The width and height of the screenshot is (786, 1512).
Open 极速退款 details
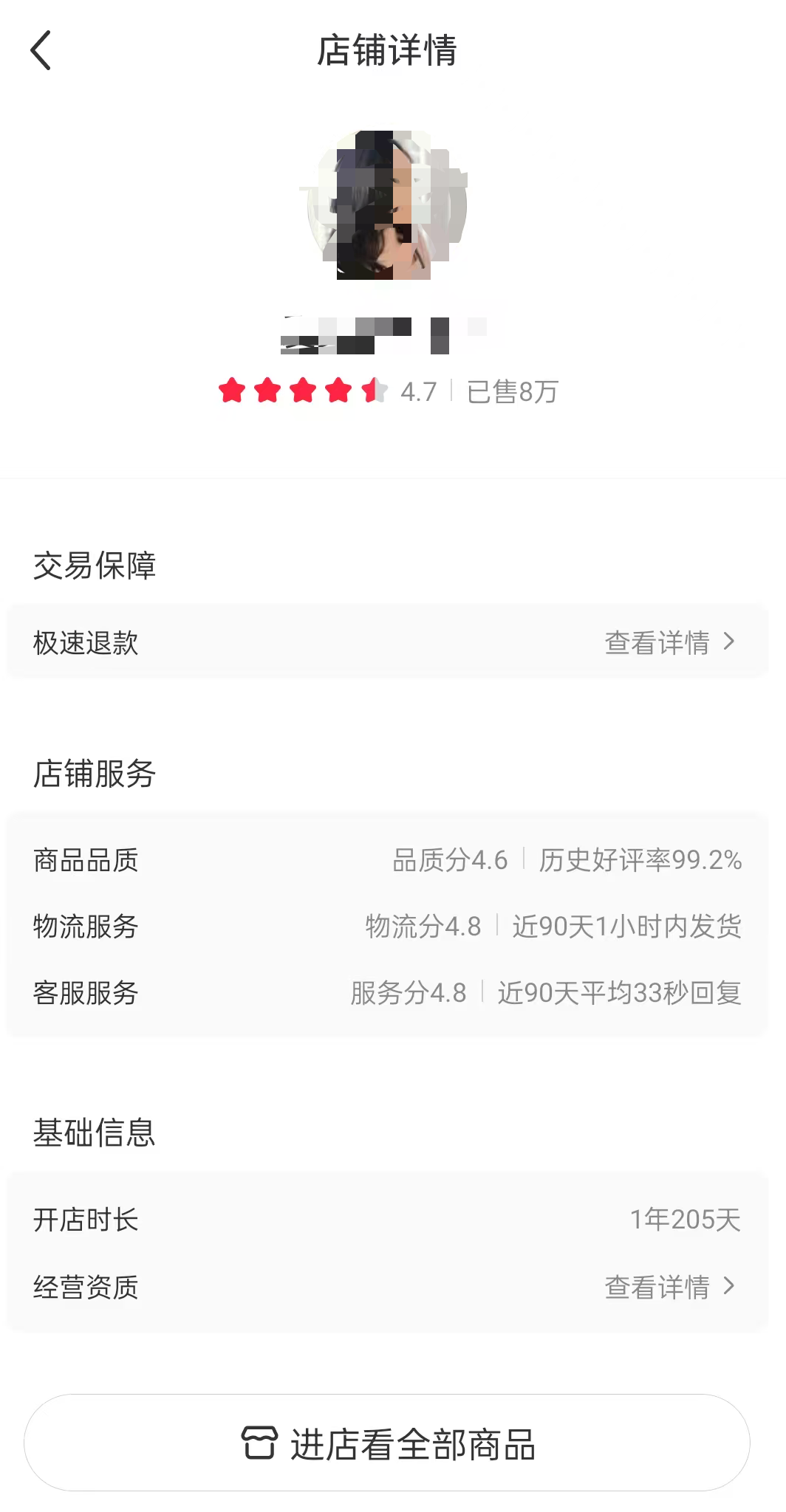click(x=669, y=642)
